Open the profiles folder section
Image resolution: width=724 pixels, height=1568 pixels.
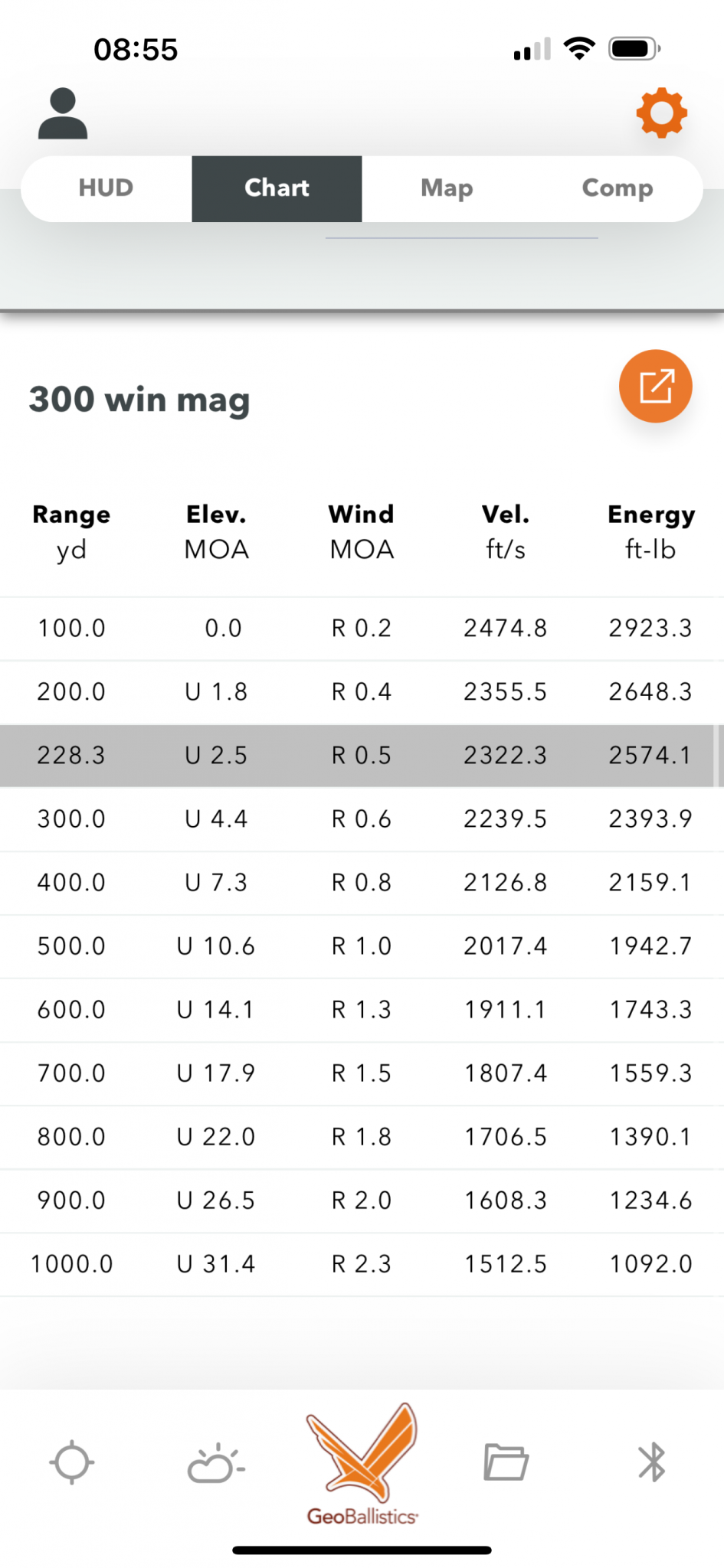pyautogui.click(x=506, y=1462)
